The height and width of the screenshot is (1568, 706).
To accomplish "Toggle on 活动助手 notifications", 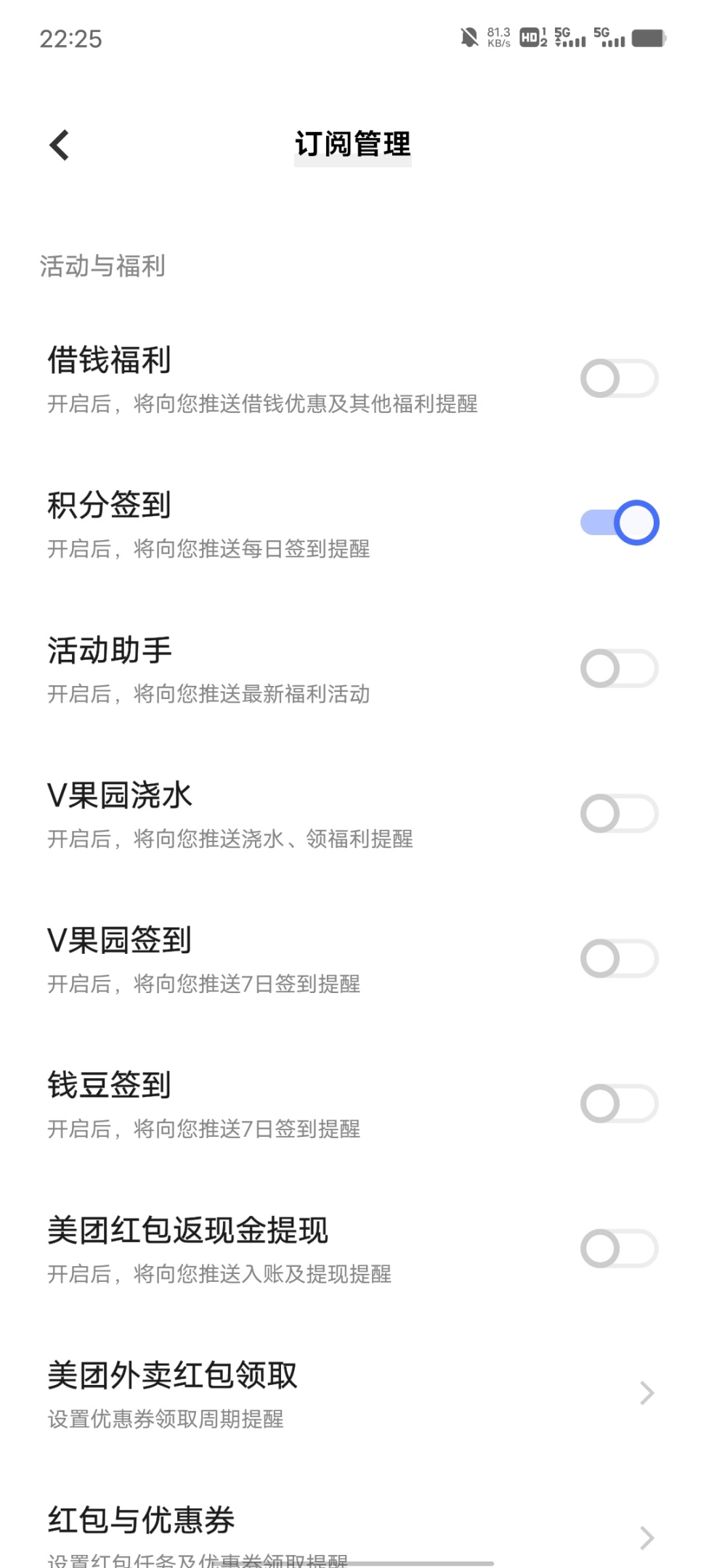I will (x=619, y=669).
